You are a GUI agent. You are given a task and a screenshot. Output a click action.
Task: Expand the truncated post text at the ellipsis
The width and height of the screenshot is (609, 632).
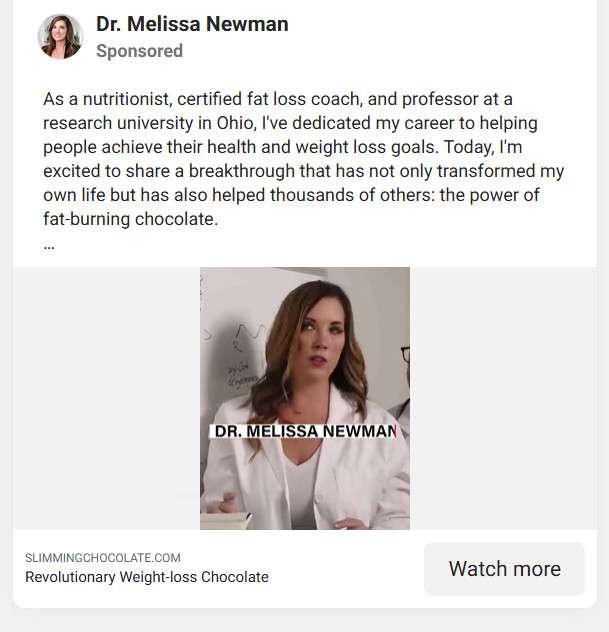click(x=49, y=244)
